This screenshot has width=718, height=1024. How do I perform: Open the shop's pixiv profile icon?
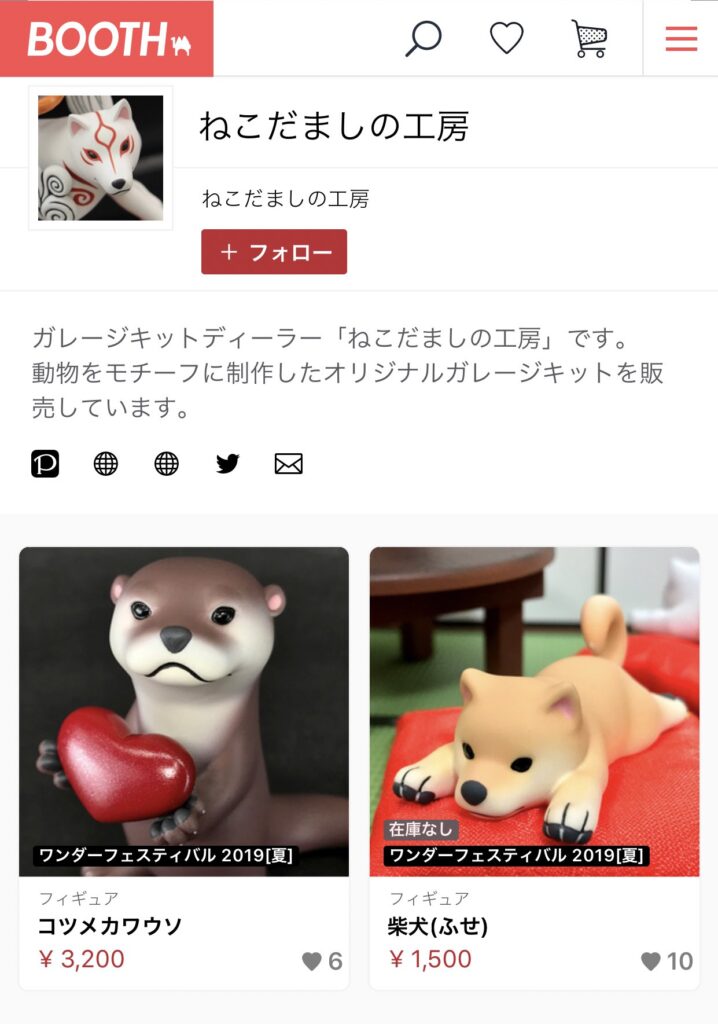[45, 464]
